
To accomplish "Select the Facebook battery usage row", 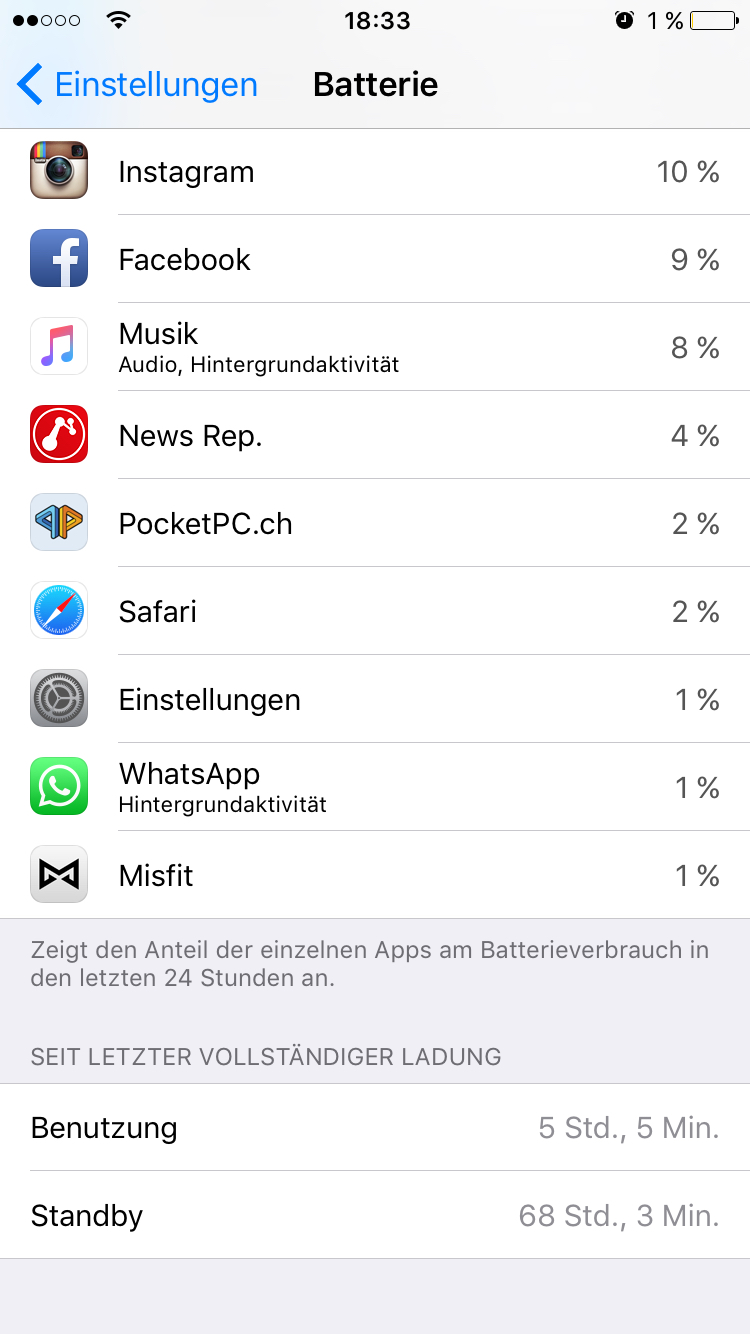I will click(x=375, y=259).
